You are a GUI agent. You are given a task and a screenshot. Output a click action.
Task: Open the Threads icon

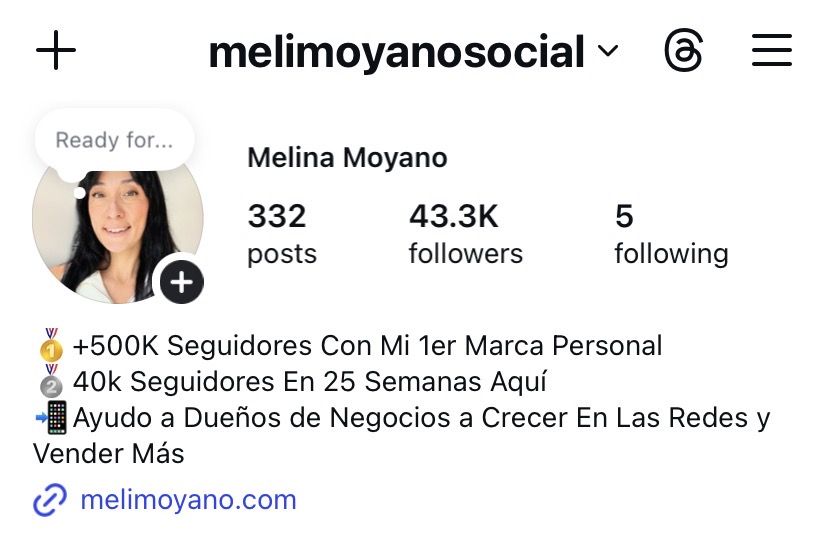(x=684, y=50)
